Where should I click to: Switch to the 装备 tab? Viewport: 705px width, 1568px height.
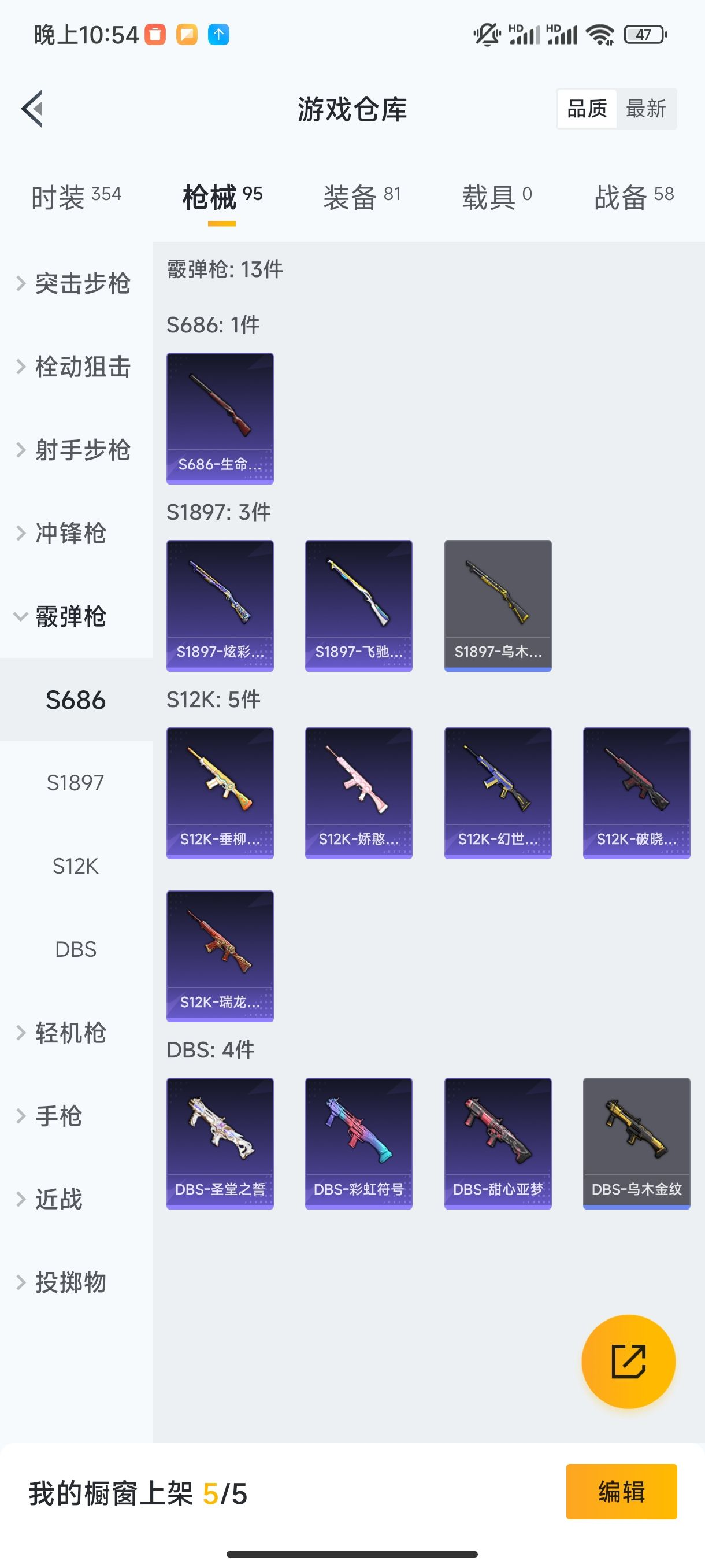click(361, 197)
